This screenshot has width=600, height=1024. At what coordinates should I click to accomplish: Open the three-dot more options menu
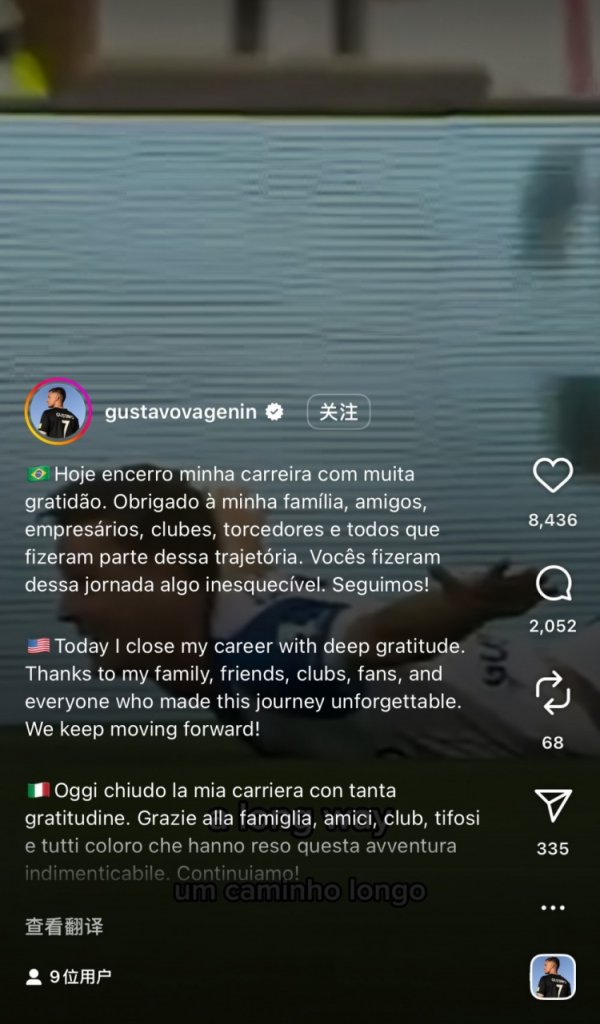(552, 908)
